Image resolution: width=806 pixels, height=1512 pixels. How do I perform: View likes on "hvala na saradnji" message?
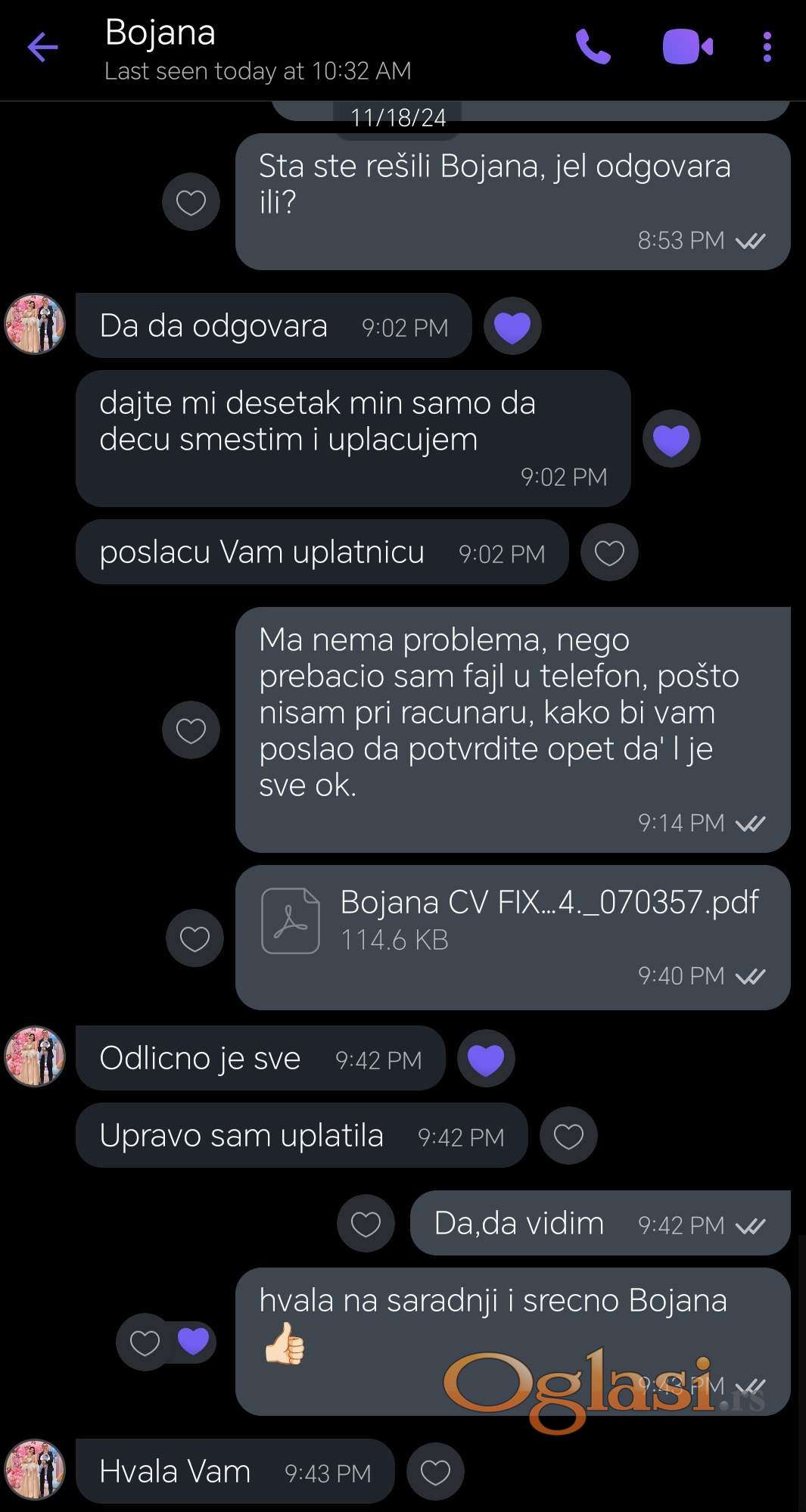pyautogui.click(x=193, y=1342)
